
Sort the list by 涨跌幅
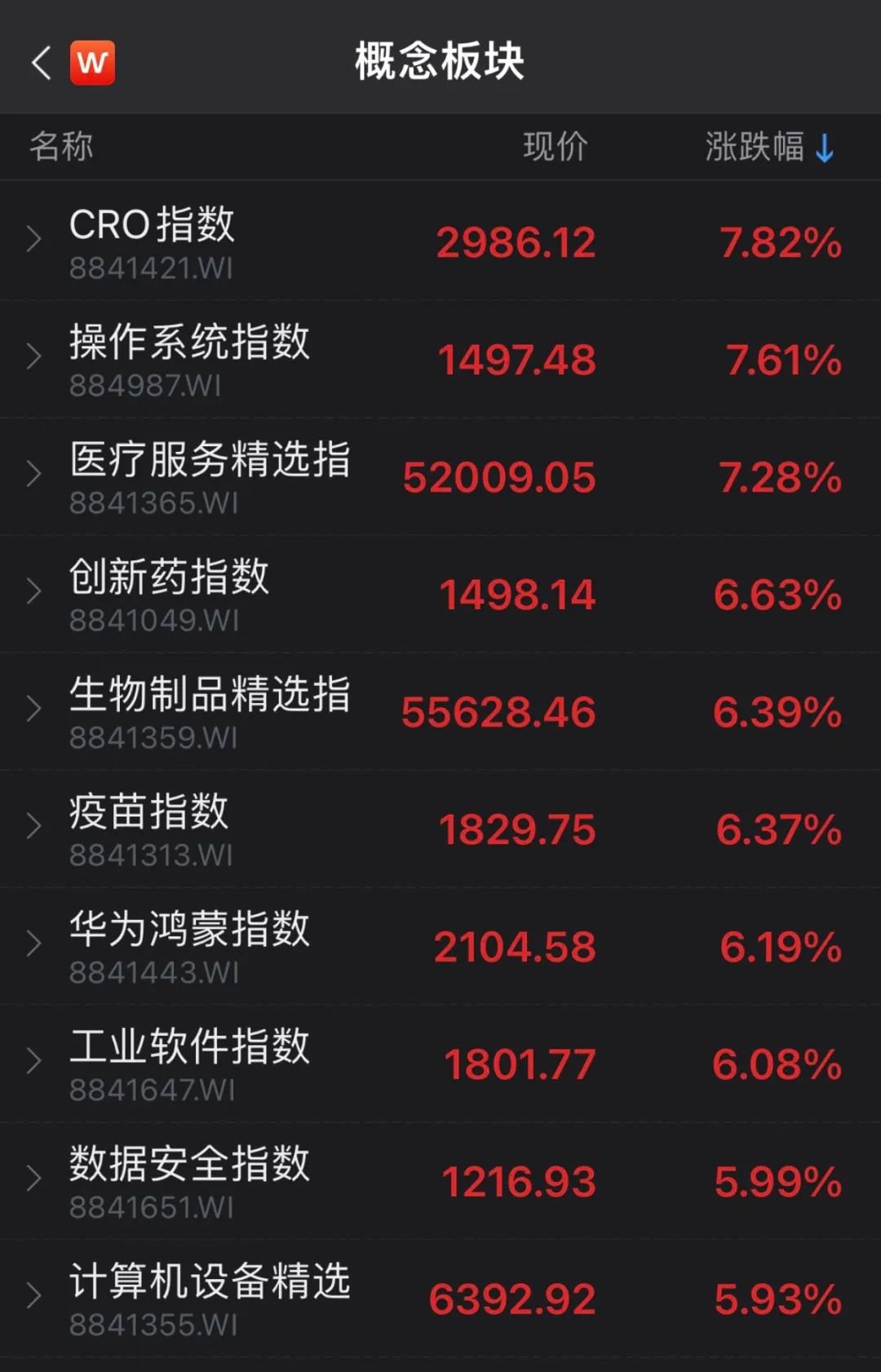(768, 148)
